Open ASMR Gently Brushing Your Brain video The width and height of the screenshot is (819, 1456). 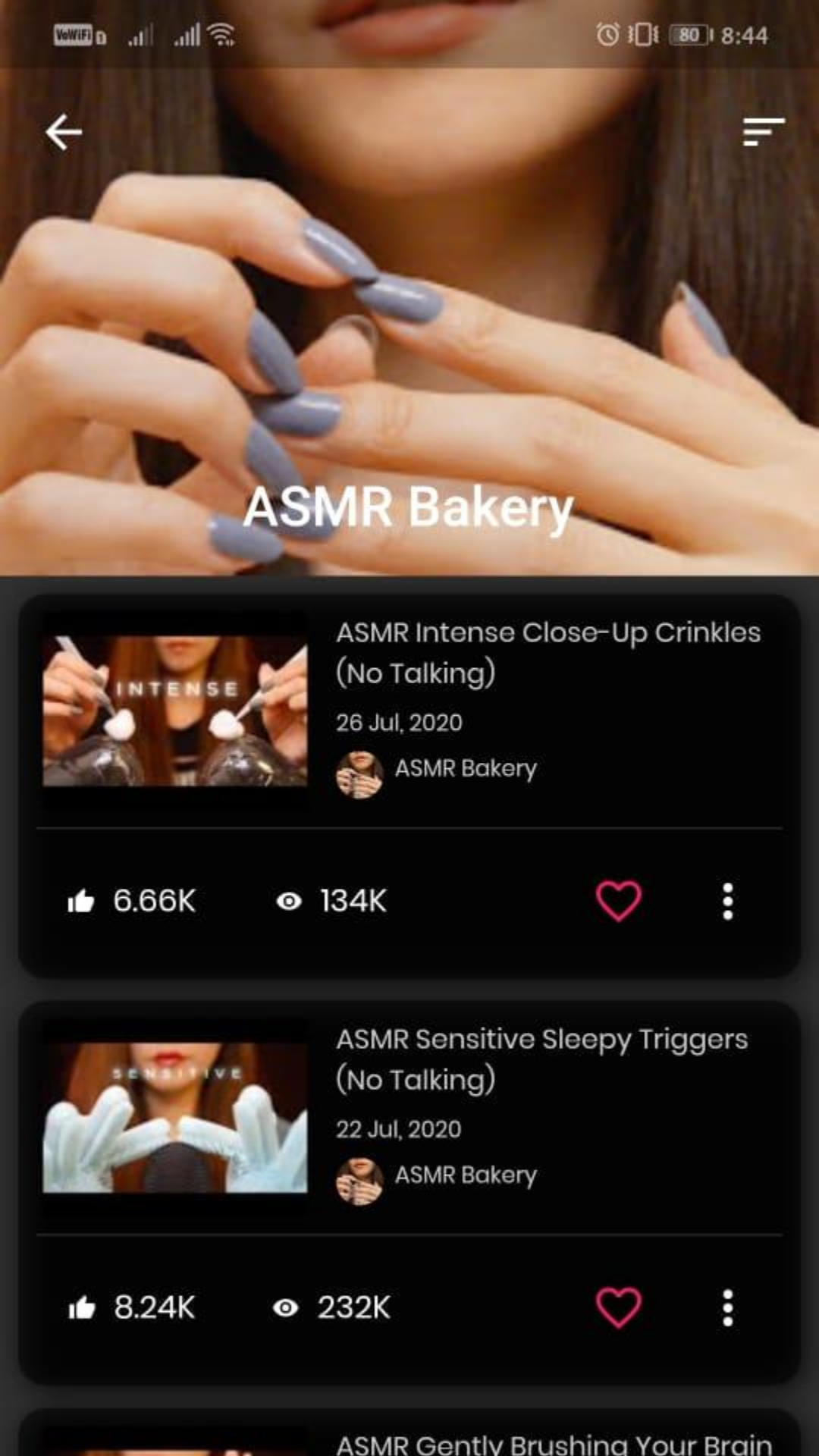tap(554, 1442)
